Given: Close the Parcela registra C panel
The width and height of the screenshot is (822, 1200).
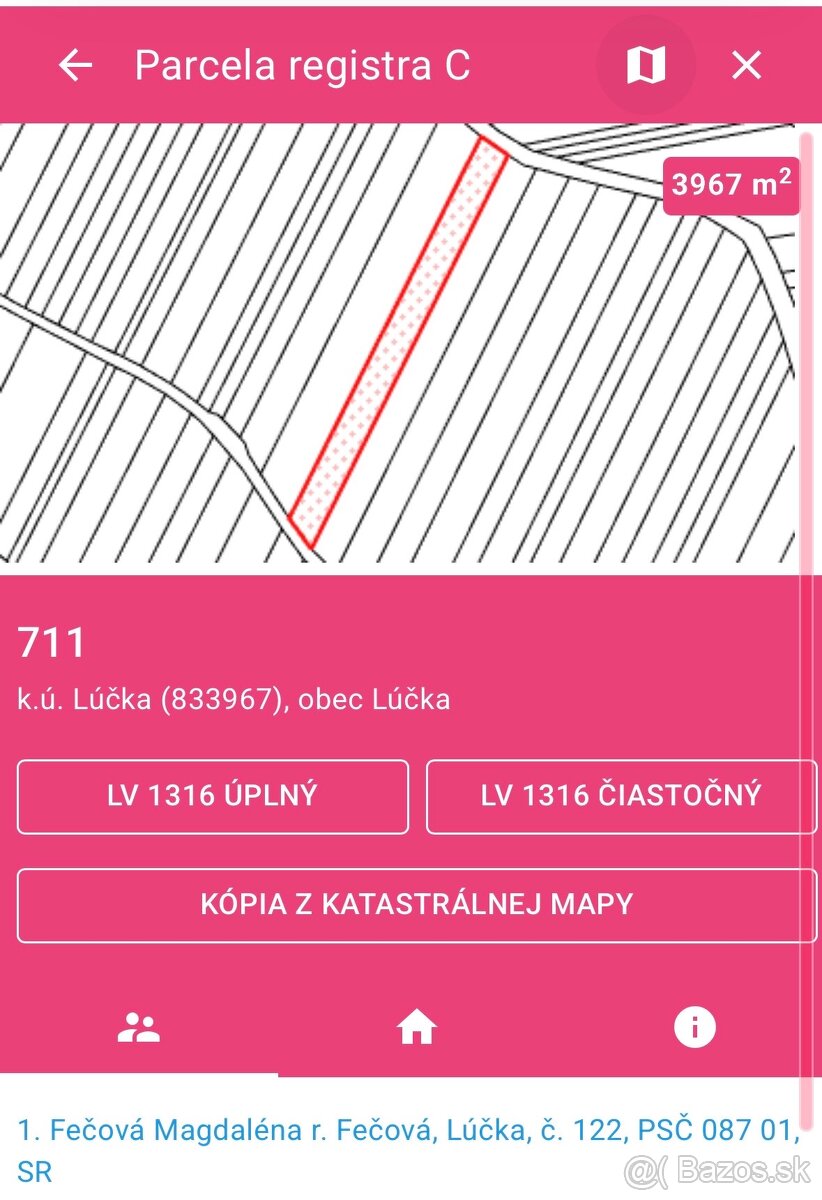Looking at the screenshot, I should (747, 66).
